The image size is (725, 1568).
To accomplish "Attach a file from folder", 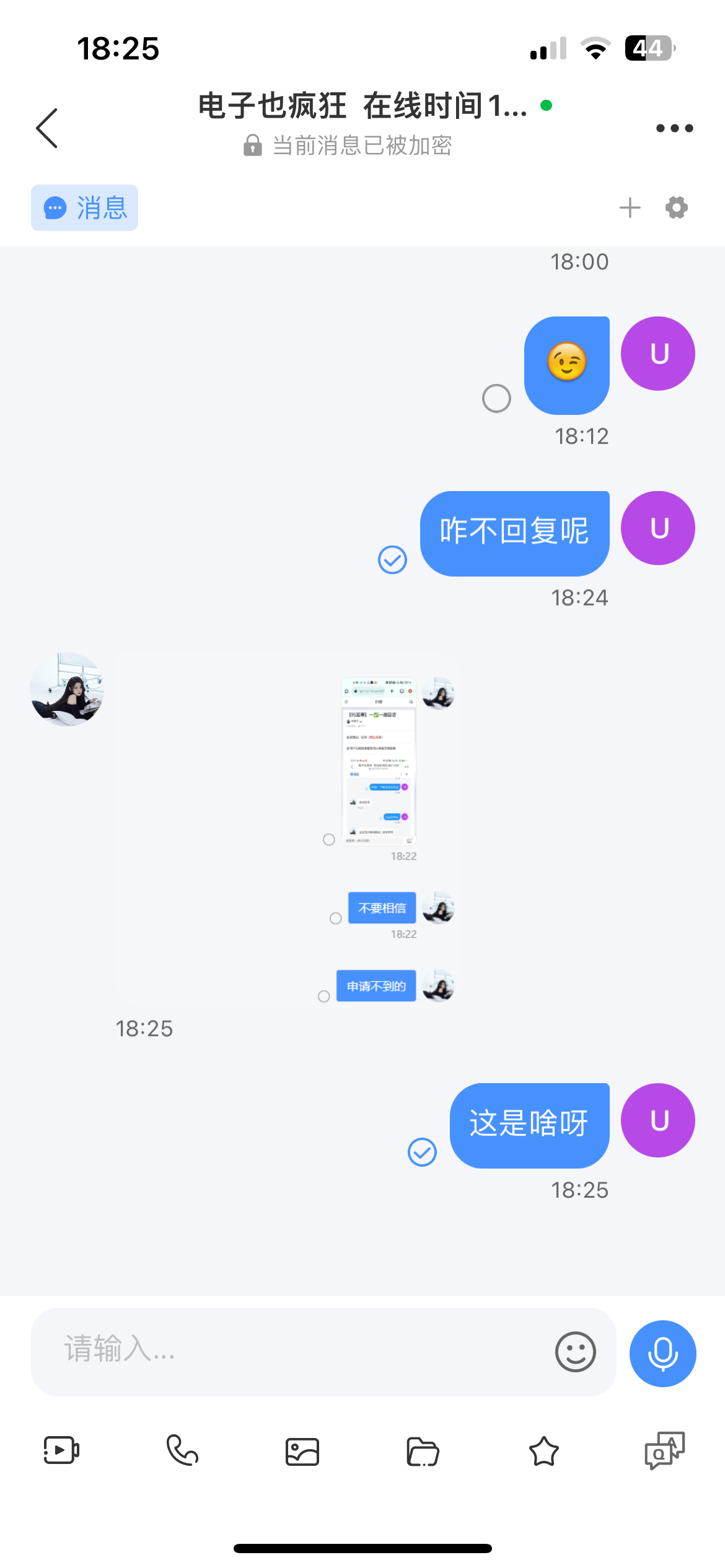I will (x=423, y=1452).
